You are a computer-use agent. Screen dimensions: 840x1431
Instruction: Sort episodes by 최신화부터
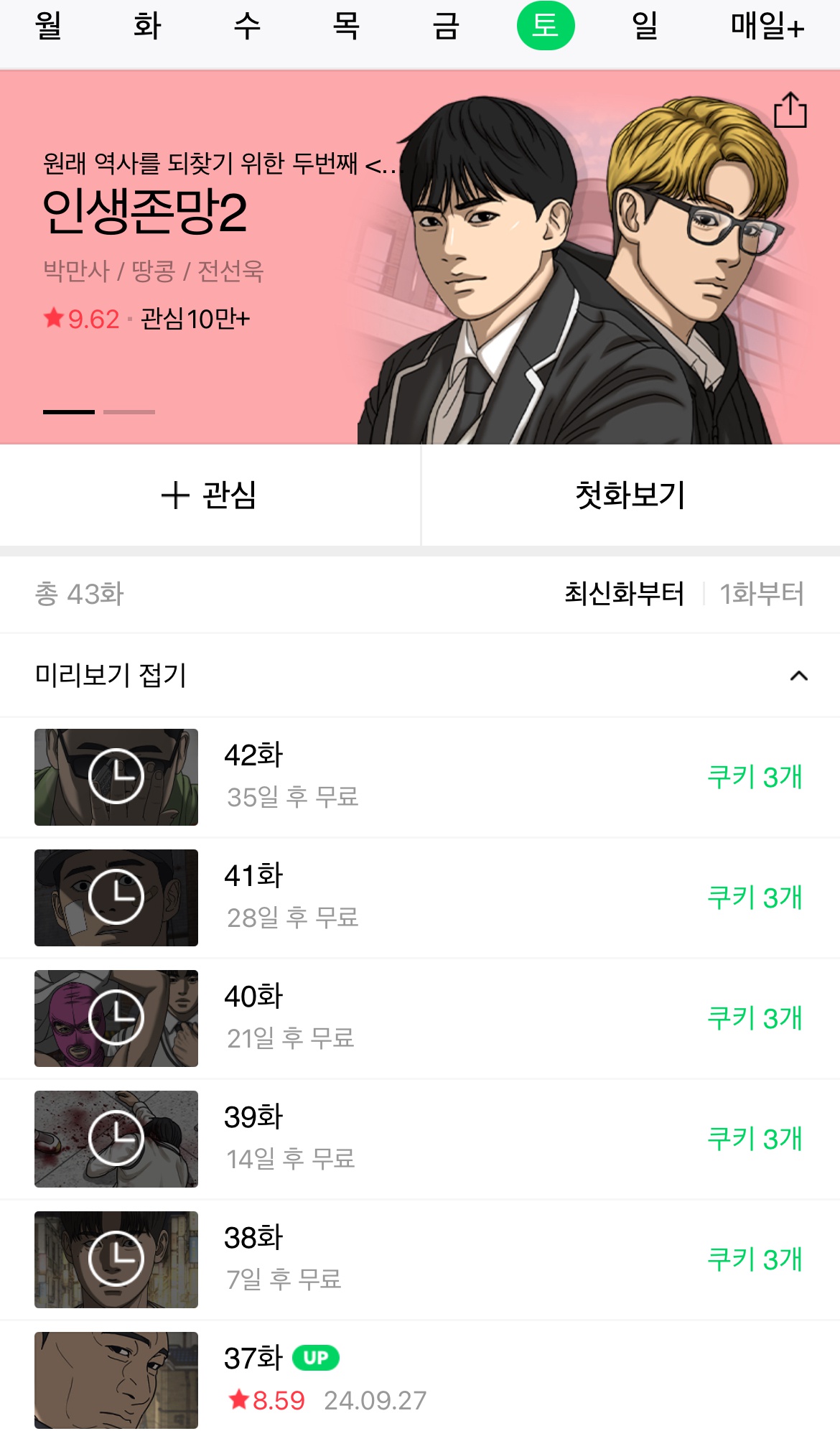tap(624, 594)
